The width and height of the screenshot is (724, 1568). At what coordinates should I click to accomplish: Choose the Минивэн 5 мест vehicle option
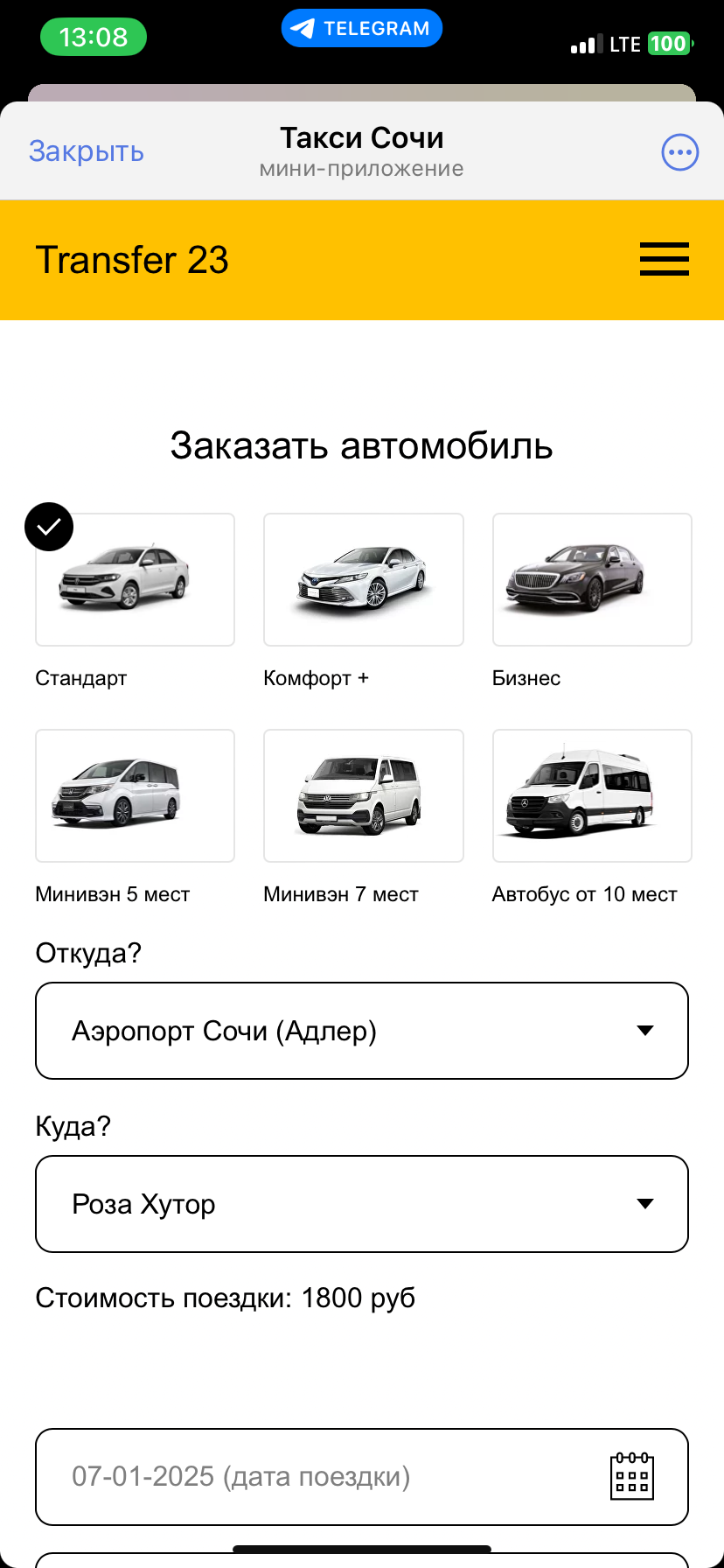coord(134,795)
